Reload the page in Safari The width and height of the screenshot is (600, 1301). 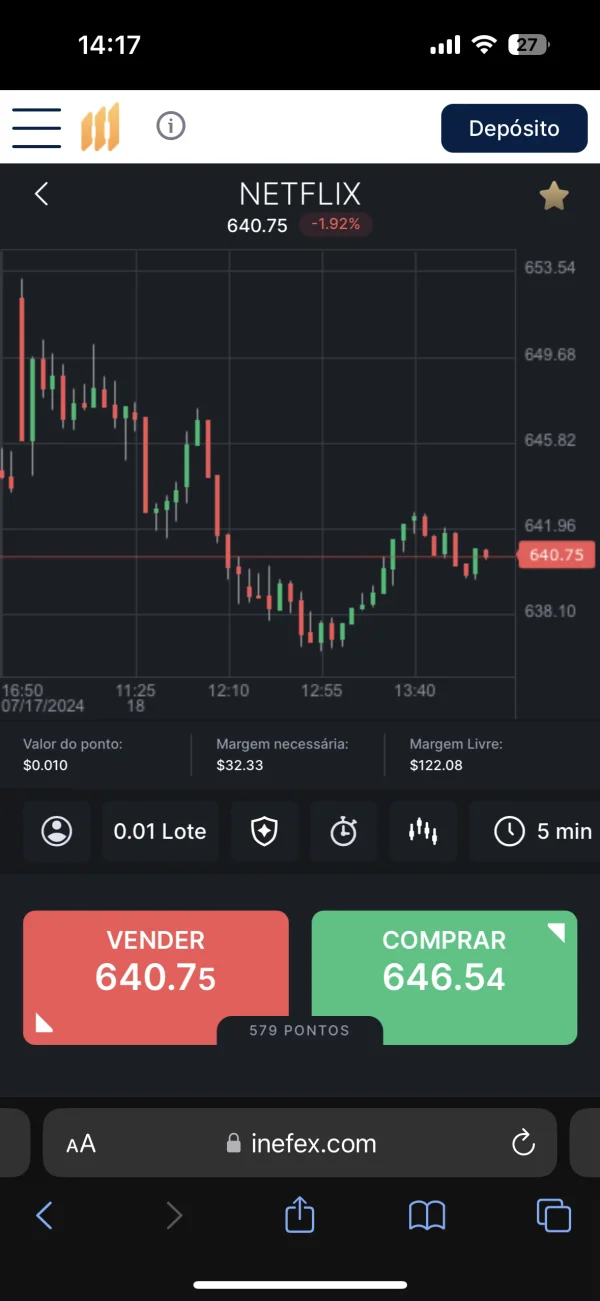(523, 1143)
